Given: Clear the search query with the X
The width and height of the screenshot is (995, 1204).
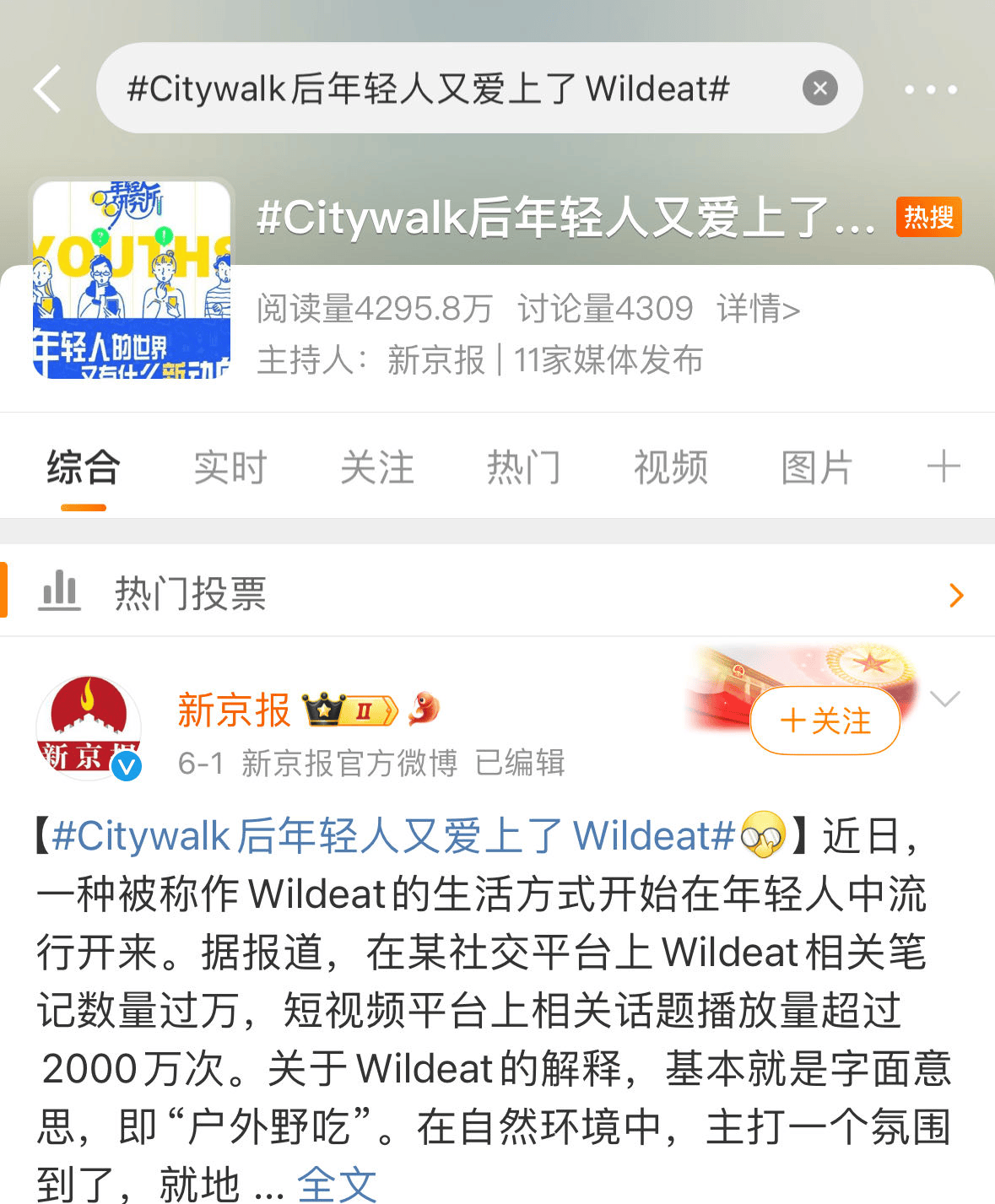Looking at the screenshot, I should tap(819, 88).
